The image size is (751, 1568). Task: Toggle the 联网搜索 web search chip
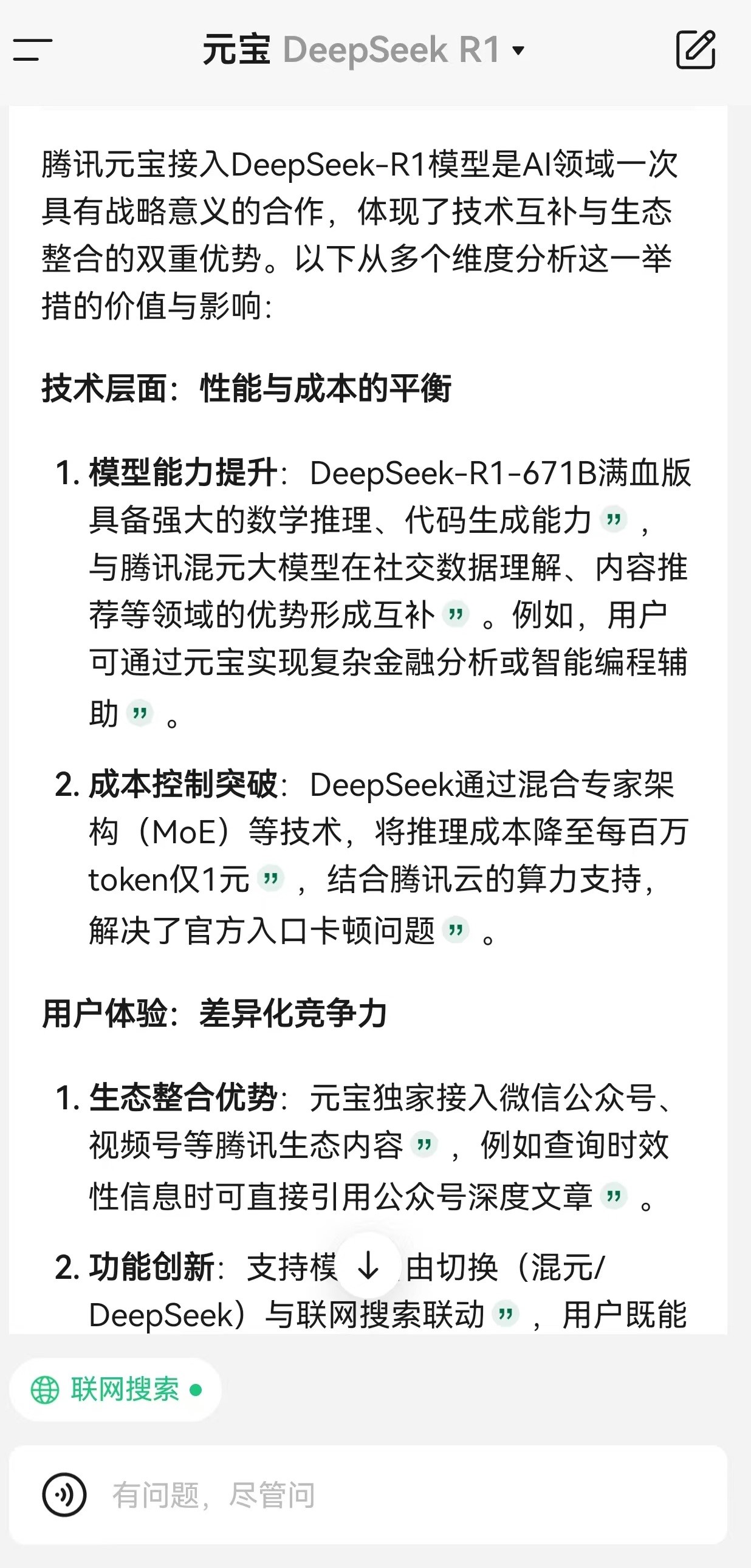click(x=115, y=1389)
